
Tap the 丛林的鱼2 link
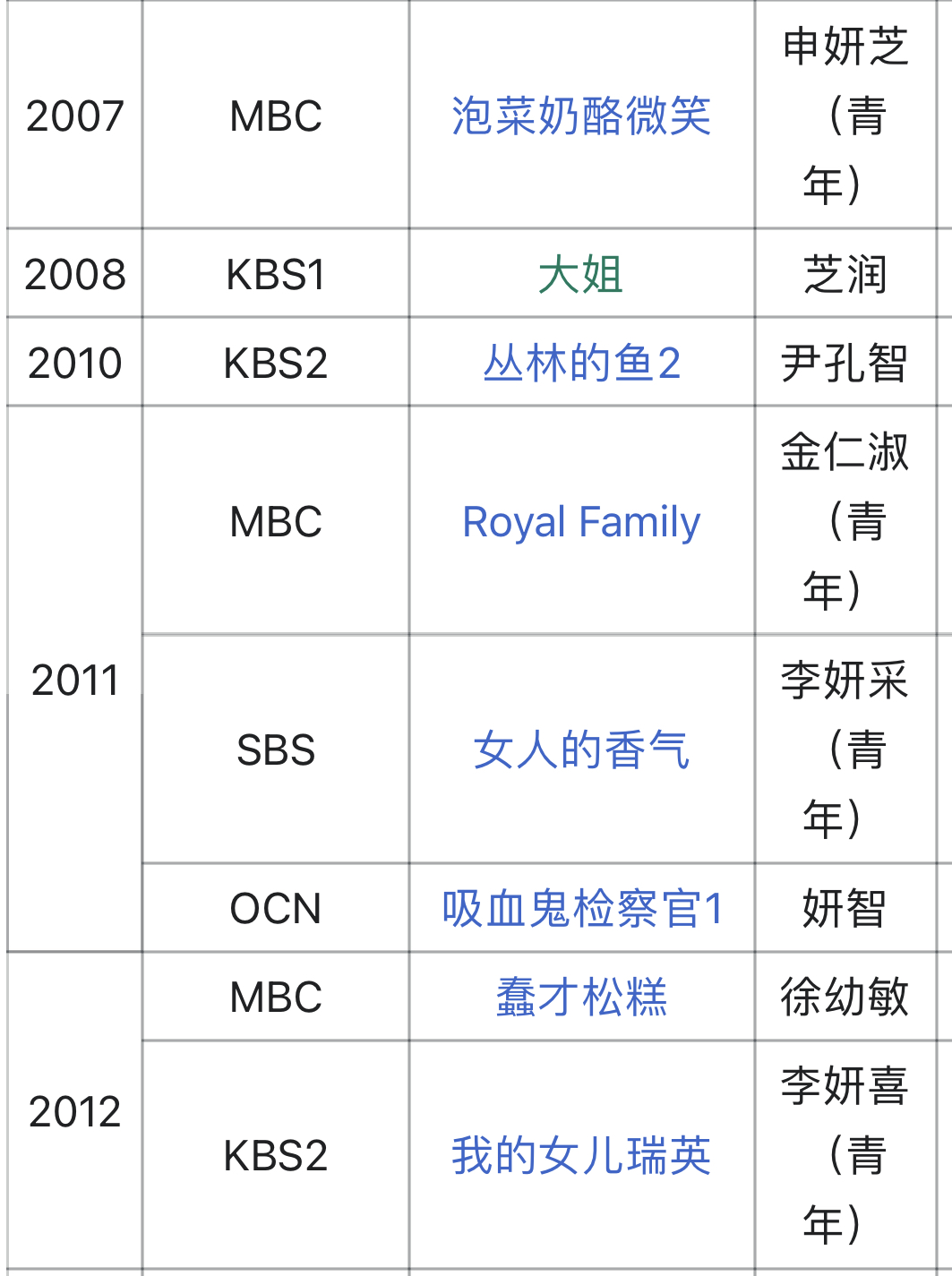coord(581,364)
